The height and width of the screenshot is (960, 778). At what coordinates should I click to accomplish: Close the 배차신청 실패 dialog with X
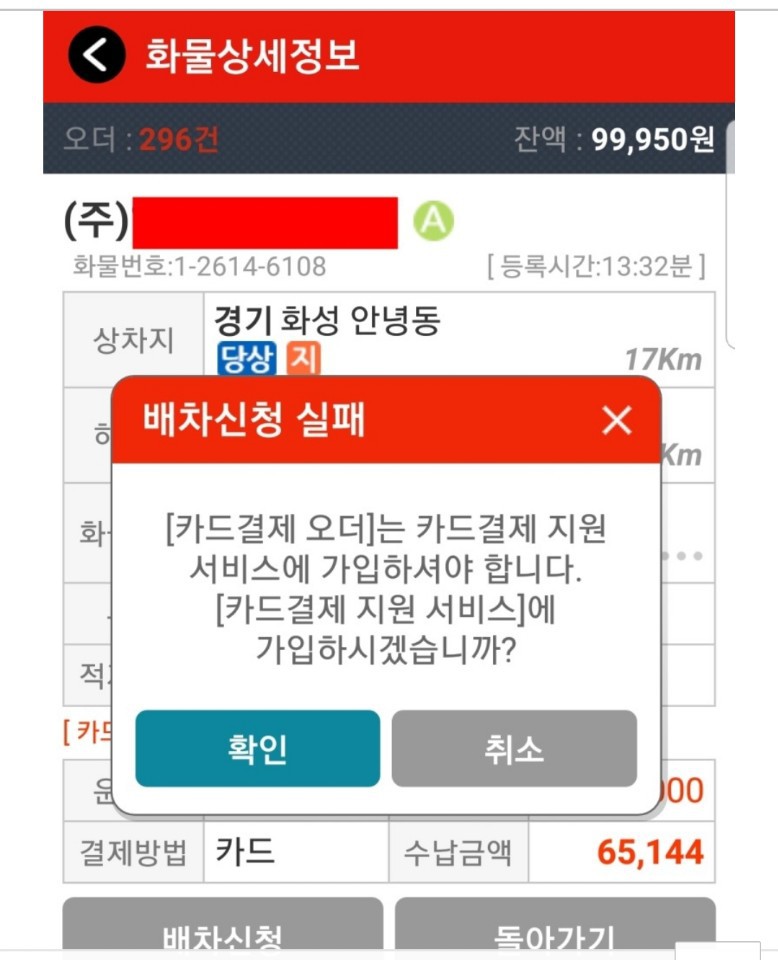coord(617,421)
